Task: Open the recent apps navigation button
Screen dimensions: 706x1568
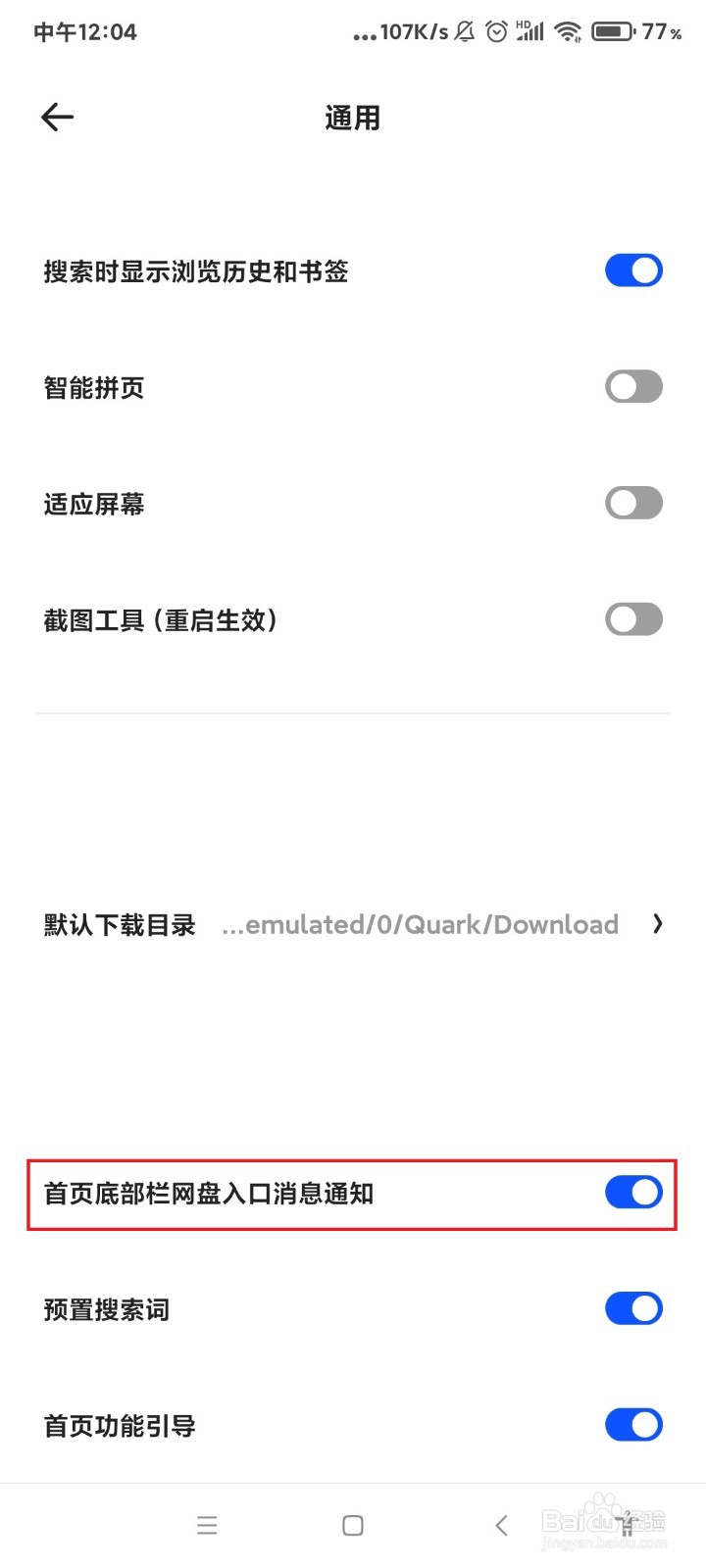Action: [207, 1525]
